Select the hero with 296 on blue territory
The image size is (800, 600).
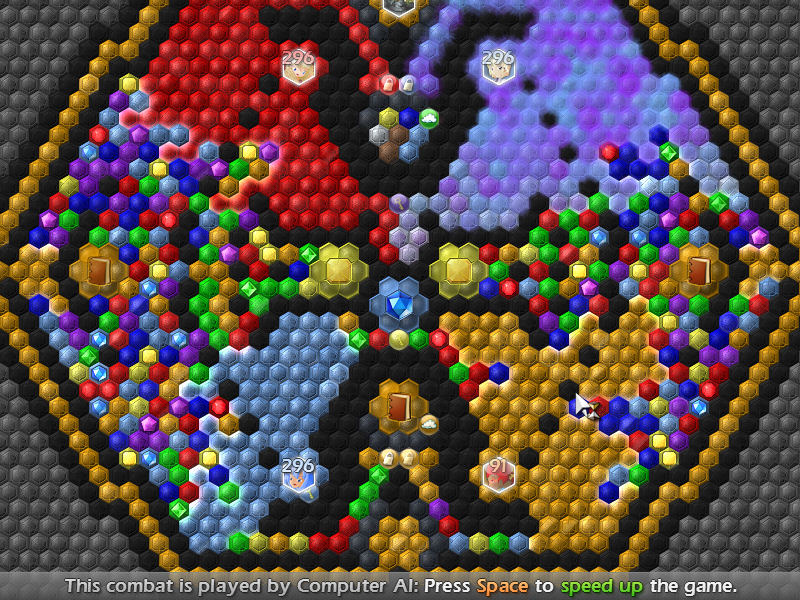[x=298, y=475]
